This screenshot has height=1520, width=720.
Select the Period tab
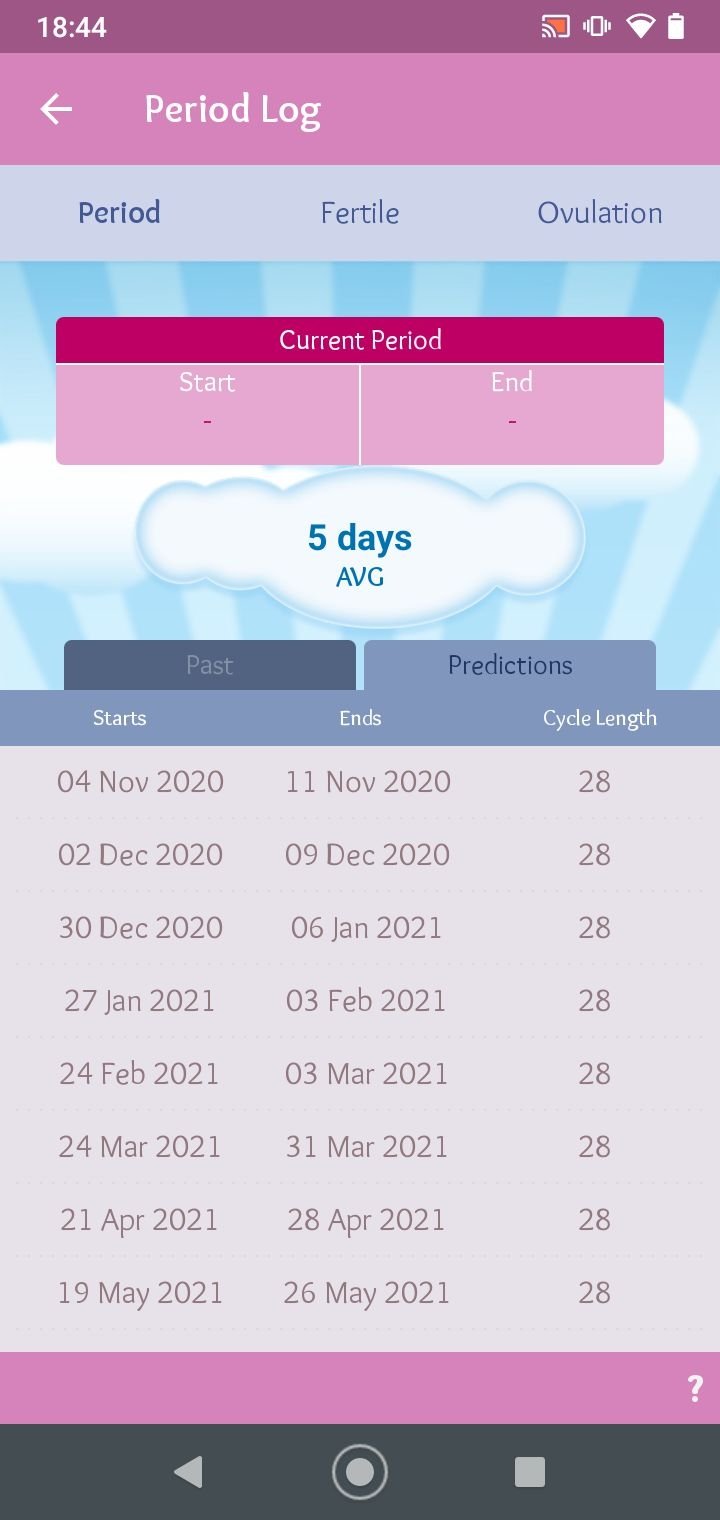[119, 213]
